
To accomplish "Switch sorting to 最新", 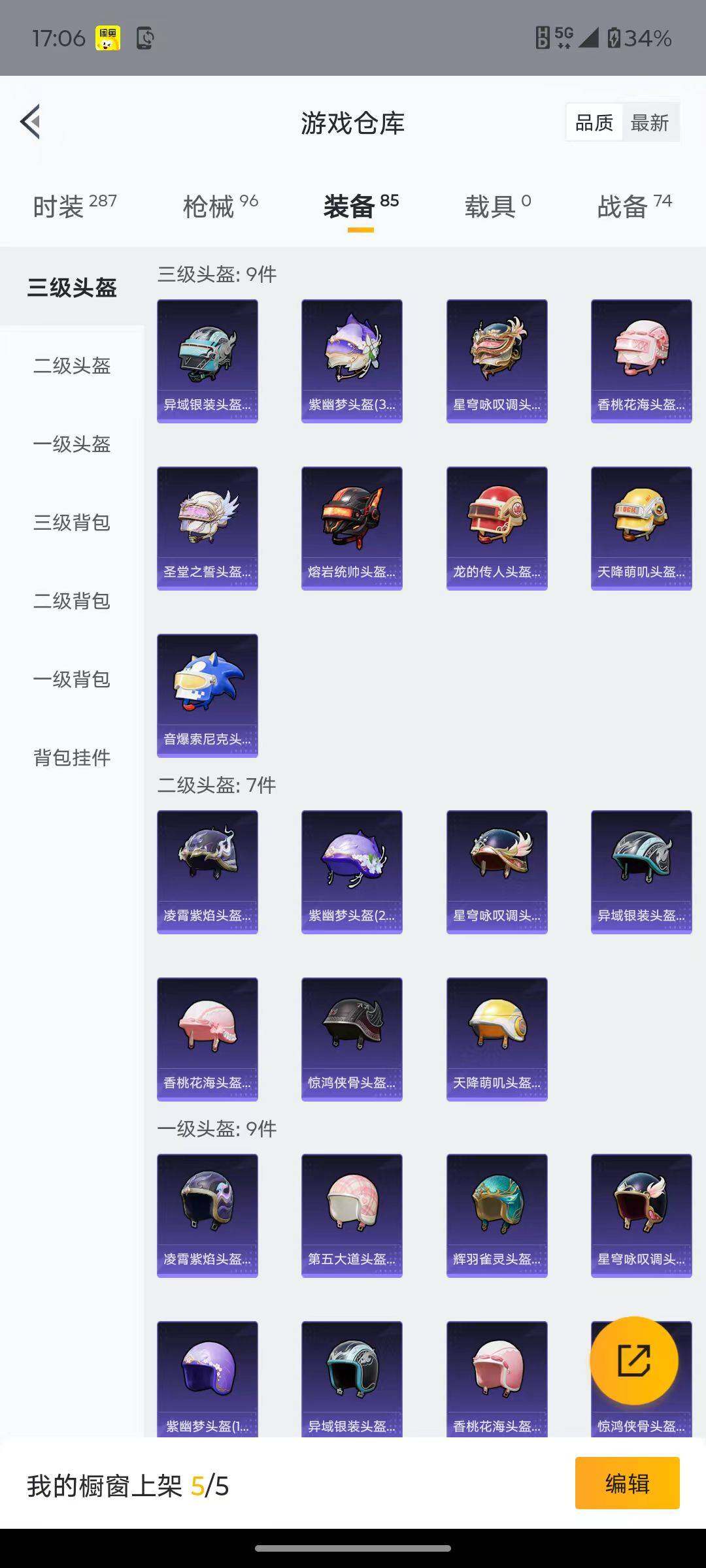I will coord(652,122).
